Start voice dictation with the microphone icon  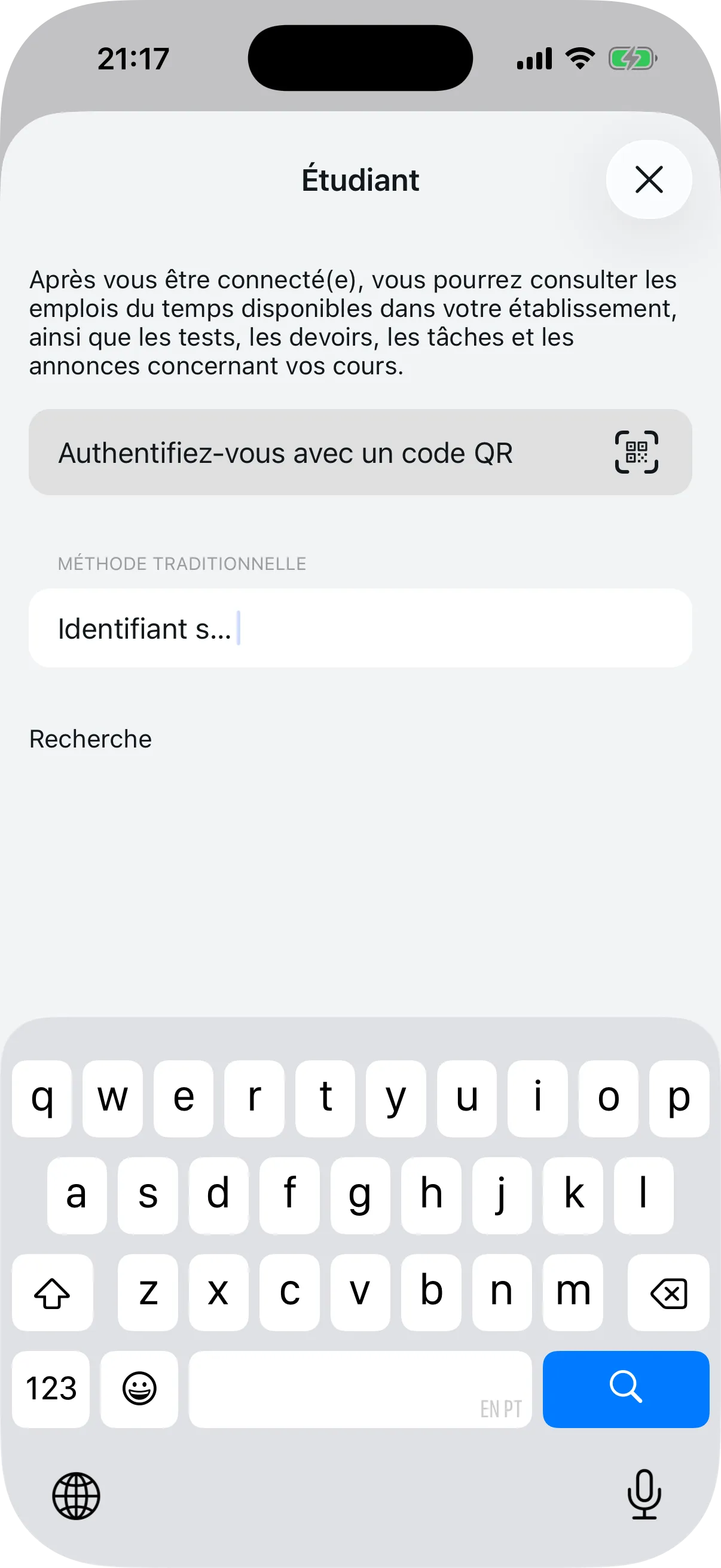pyautogui.click(x=644, y=1497)
